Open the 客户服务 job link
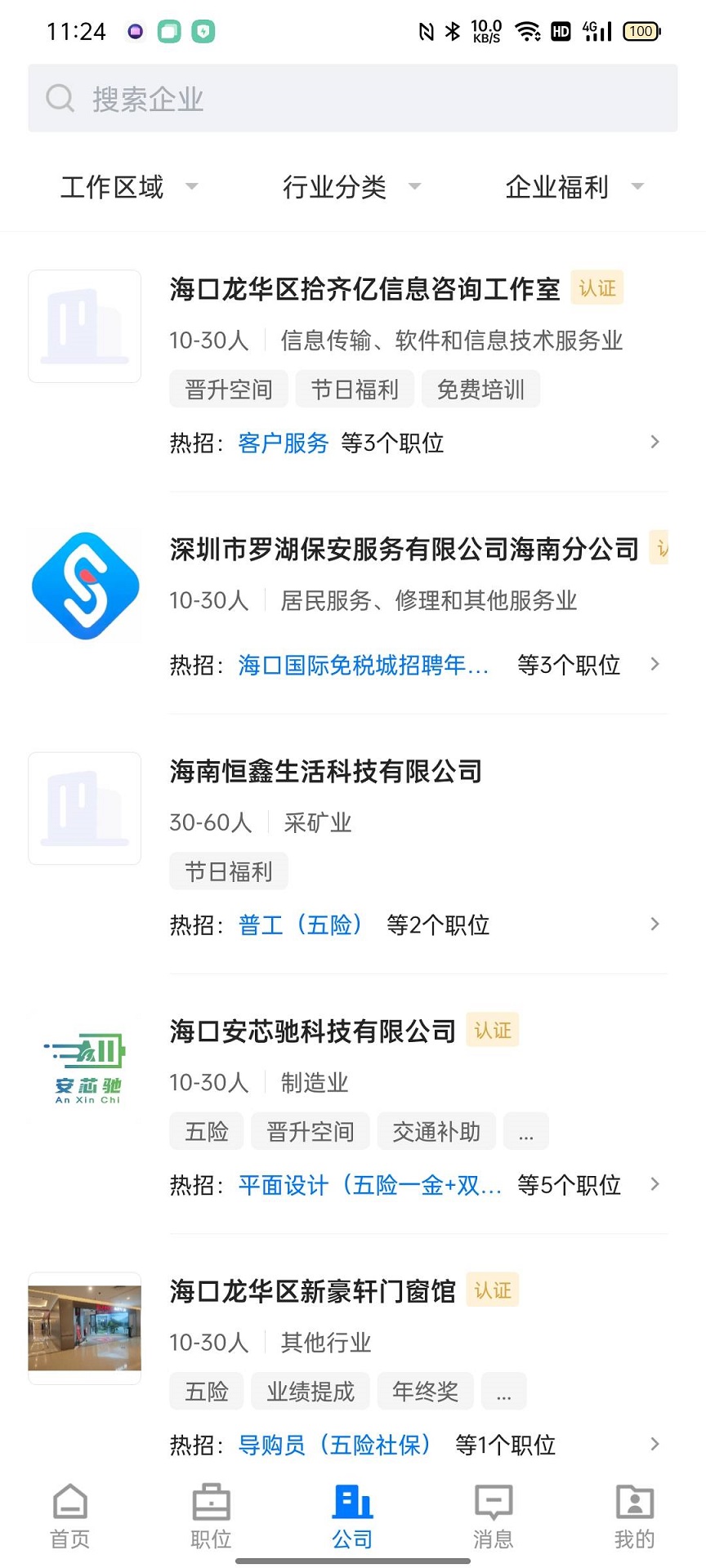The image size is (706, 1568). (x=282, y=442)
